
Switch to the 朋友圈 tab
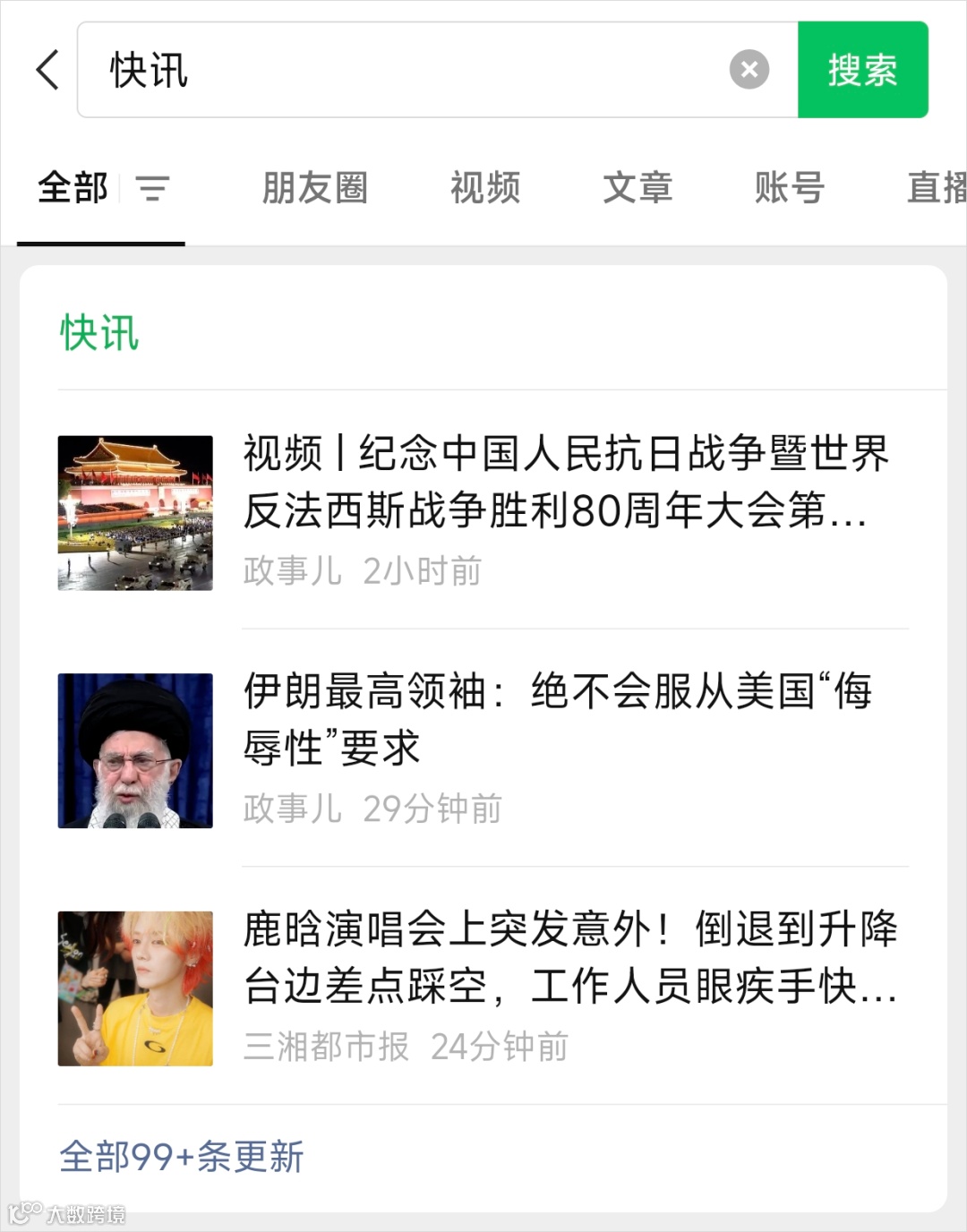[314, 188]
